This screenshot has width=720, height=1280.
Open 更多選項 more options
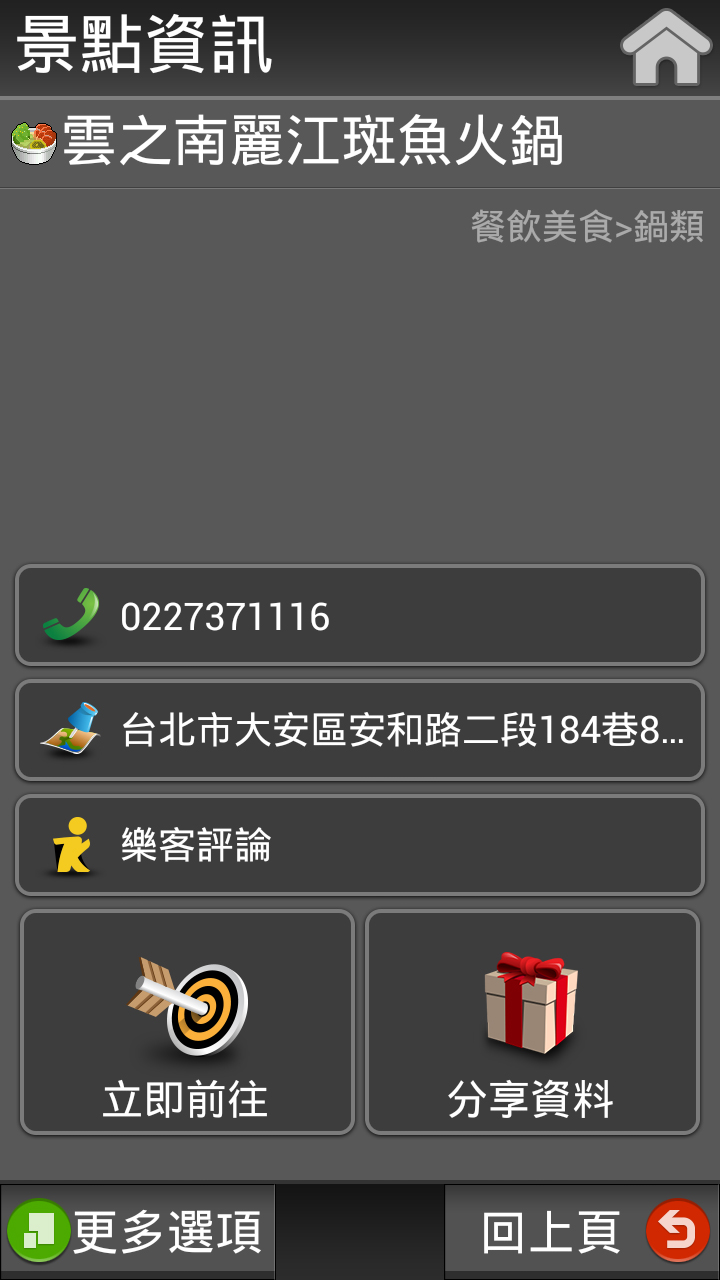point(138,1231)
